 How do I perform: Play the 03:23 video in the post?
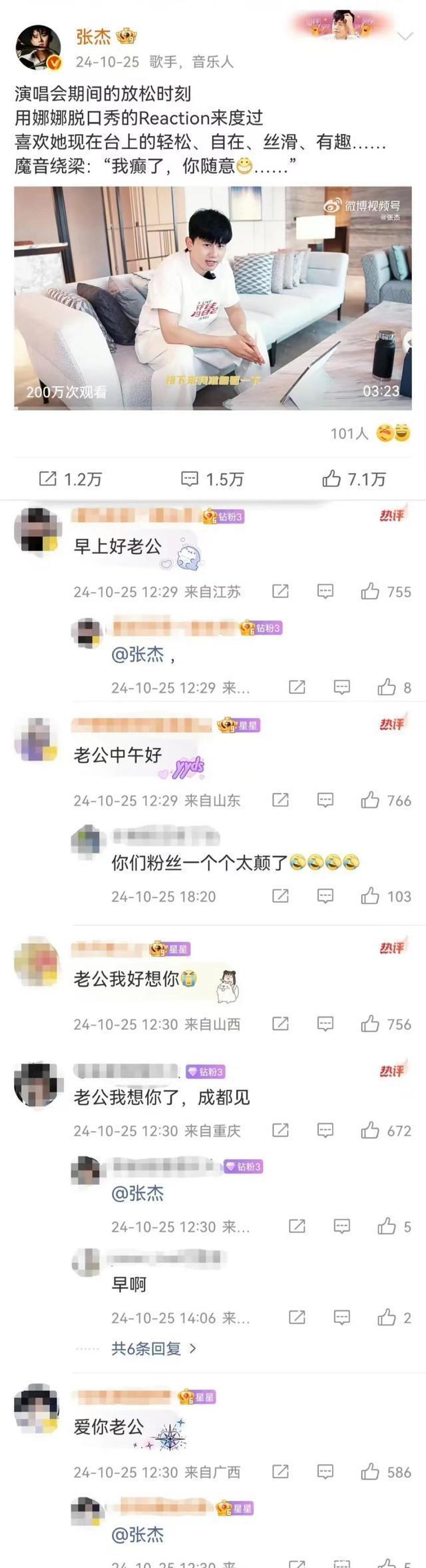[x=212, y=298]
